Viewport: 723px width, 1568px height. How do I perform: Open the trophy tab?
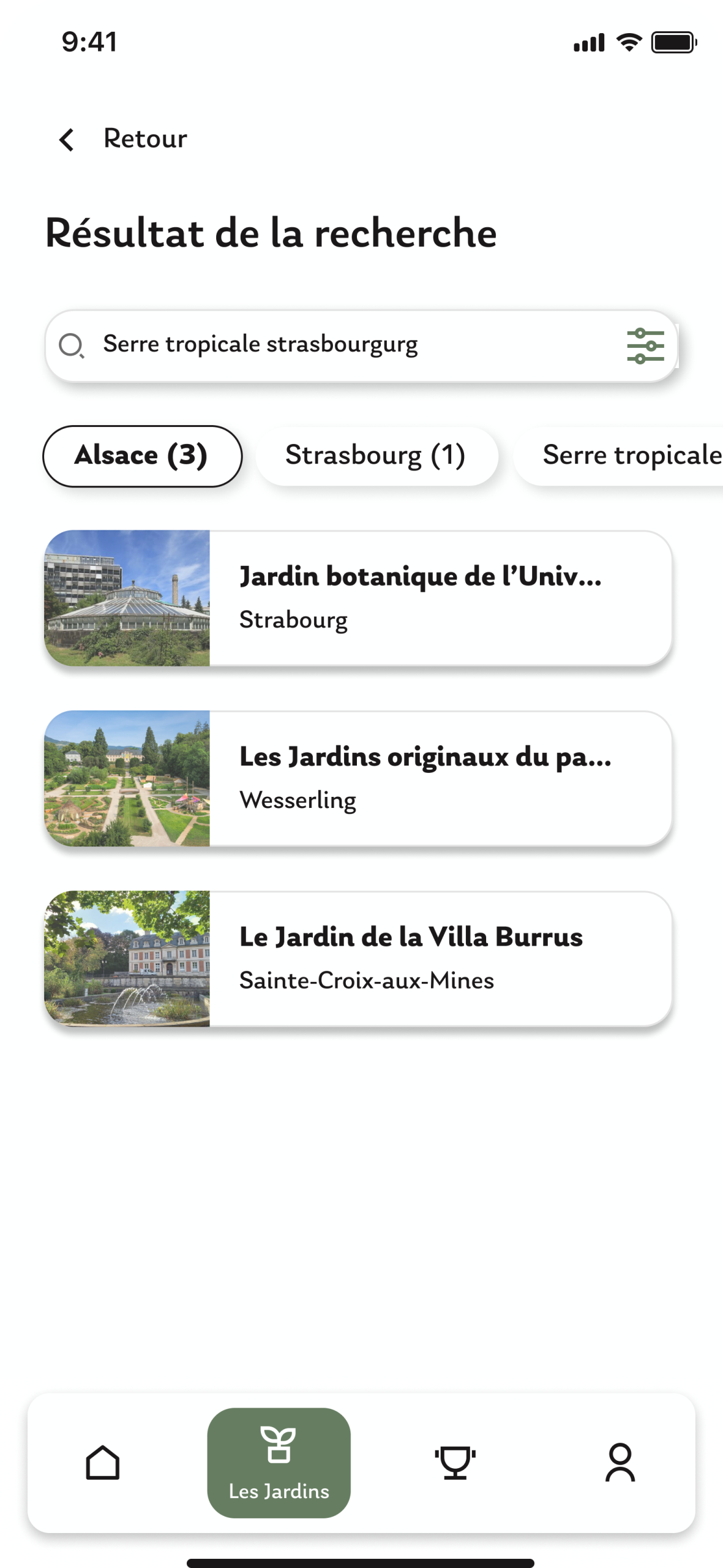(x=455, y=1463)
